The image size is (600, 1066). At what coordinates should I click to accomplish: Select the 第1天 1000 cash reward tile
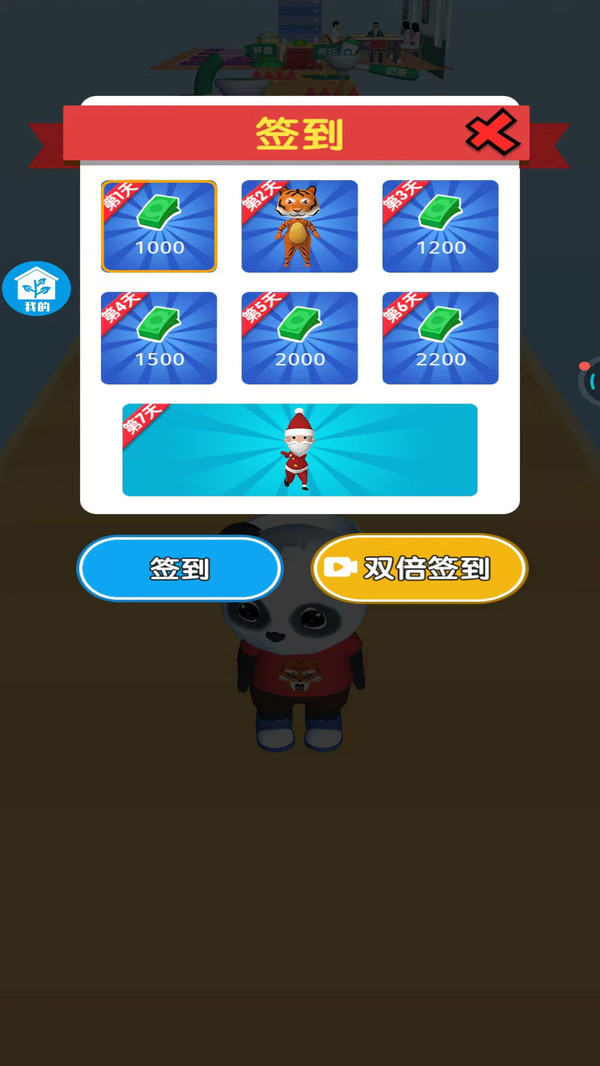(x=159, y=226)
